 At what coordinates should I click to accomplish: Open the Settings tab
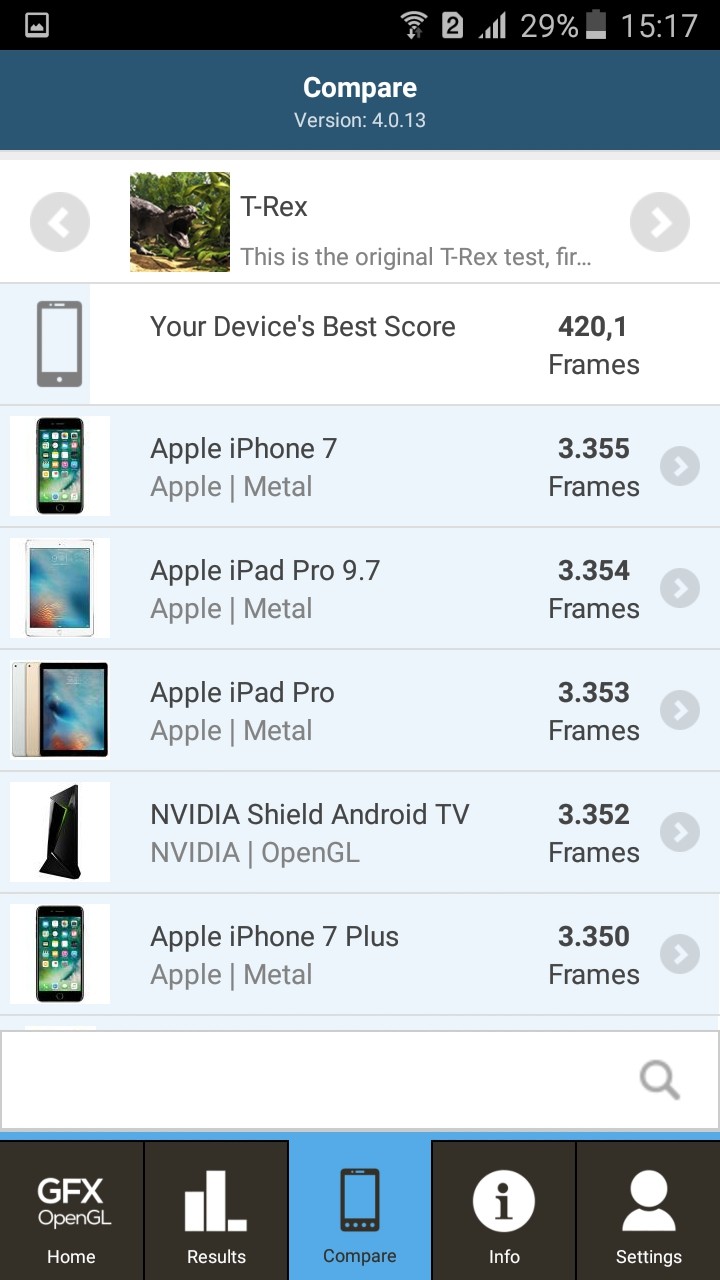[x=648, y=1210]
